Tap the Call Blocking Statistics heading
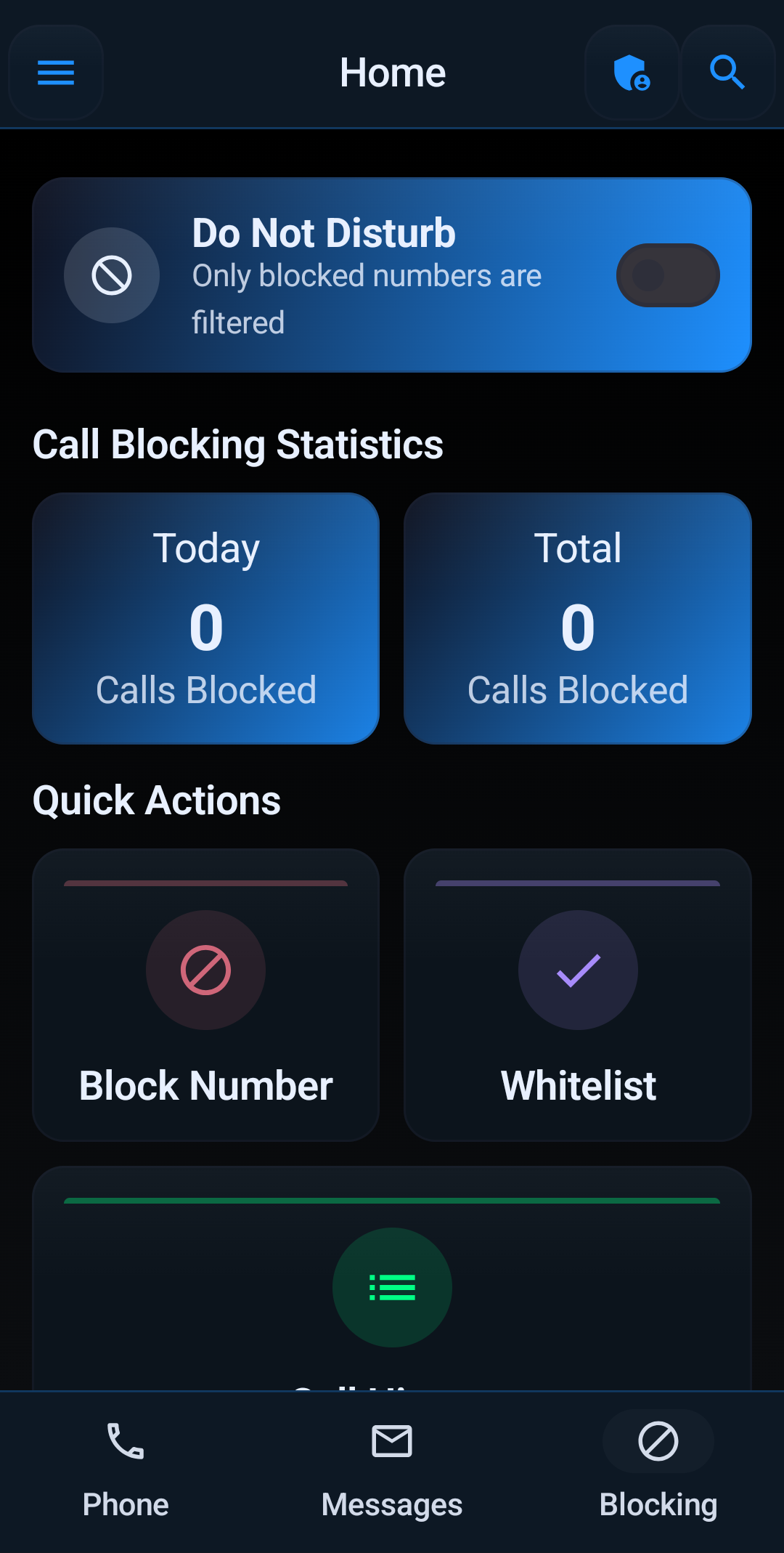The height and width of the screenshot is (1553, 784). click(238, 445)
